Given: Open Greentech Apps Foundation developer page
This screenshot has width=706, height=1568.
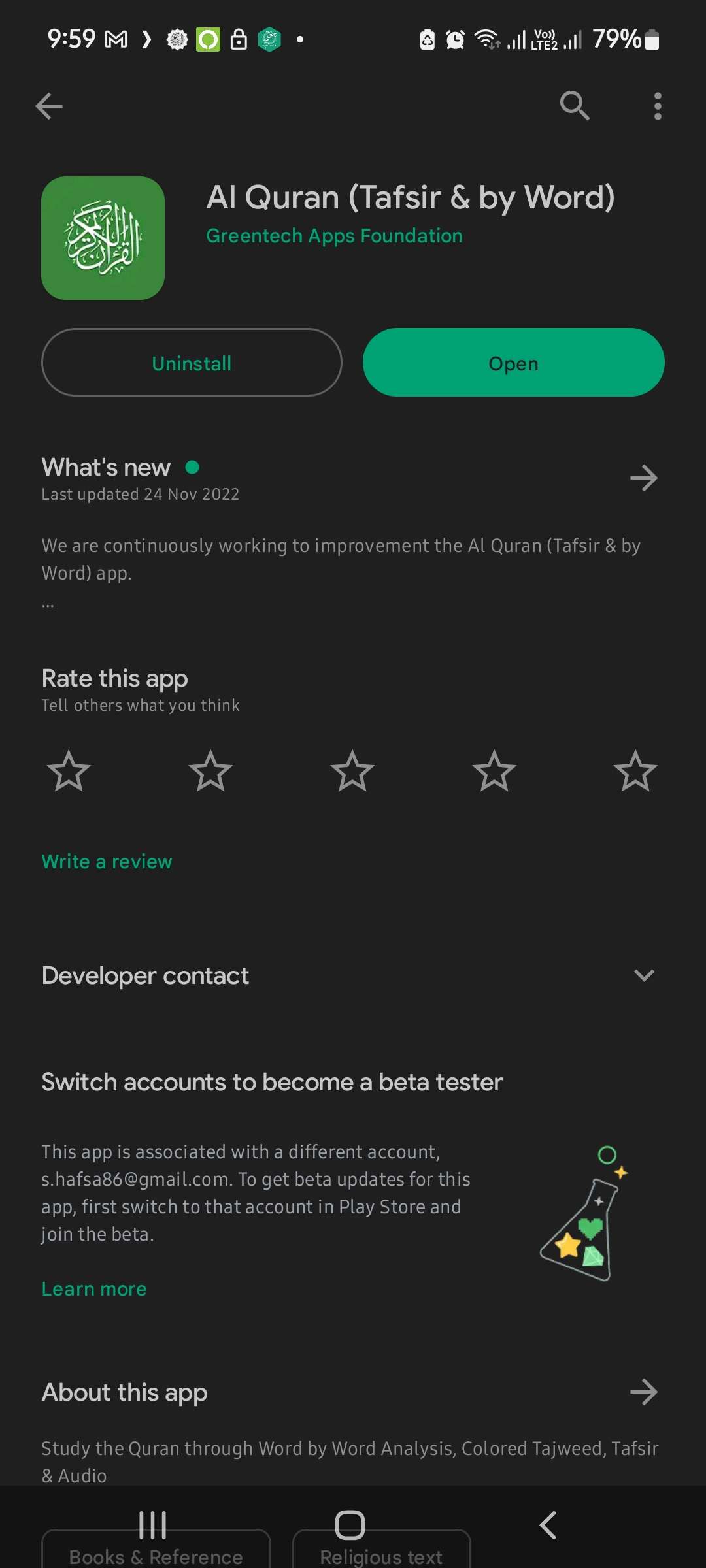Looking at the screenshot, I should pyautogui.click(x=334, y=236).
